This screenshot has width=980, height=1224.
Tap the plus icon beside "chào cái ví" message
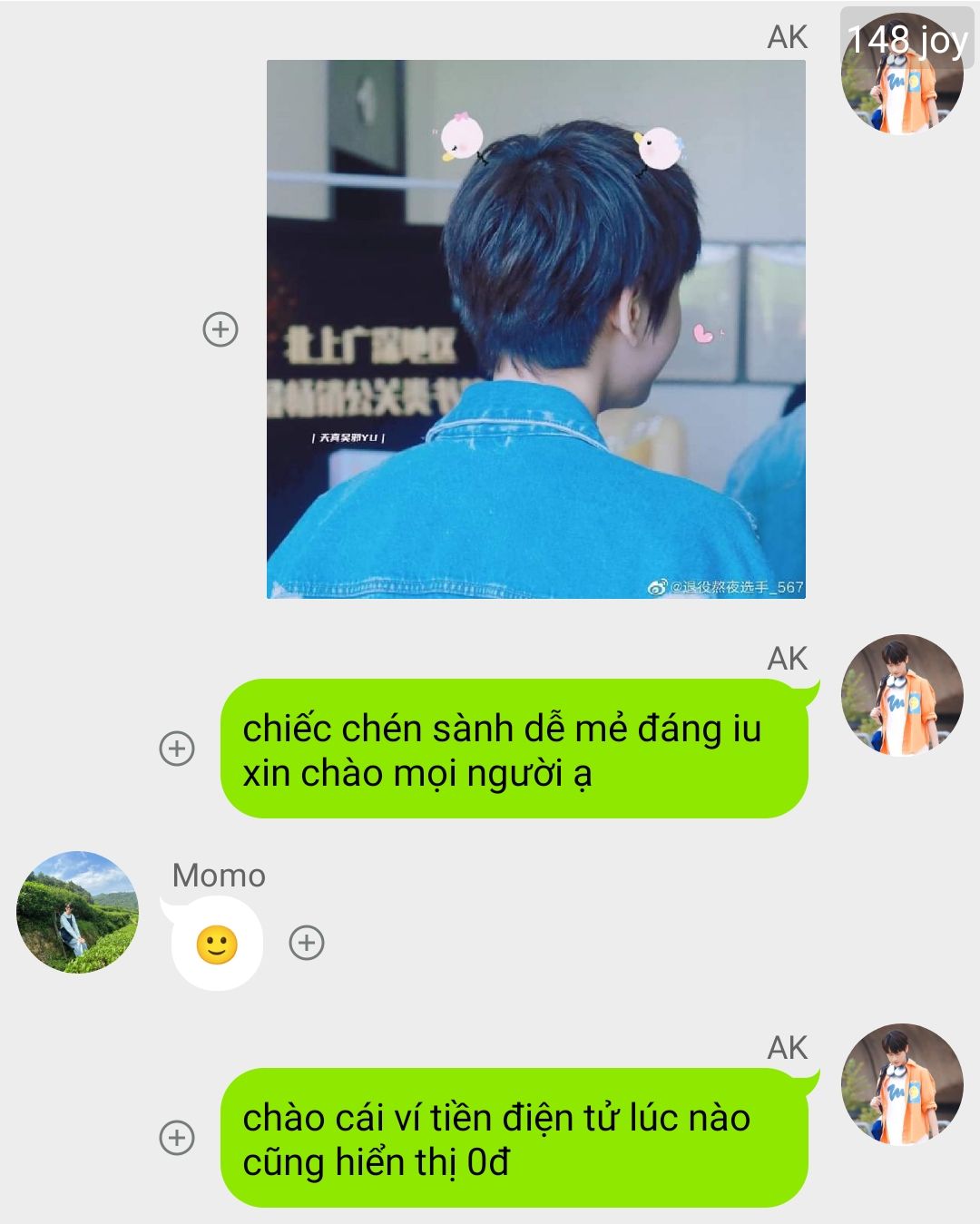click(x=177, y=1138)
